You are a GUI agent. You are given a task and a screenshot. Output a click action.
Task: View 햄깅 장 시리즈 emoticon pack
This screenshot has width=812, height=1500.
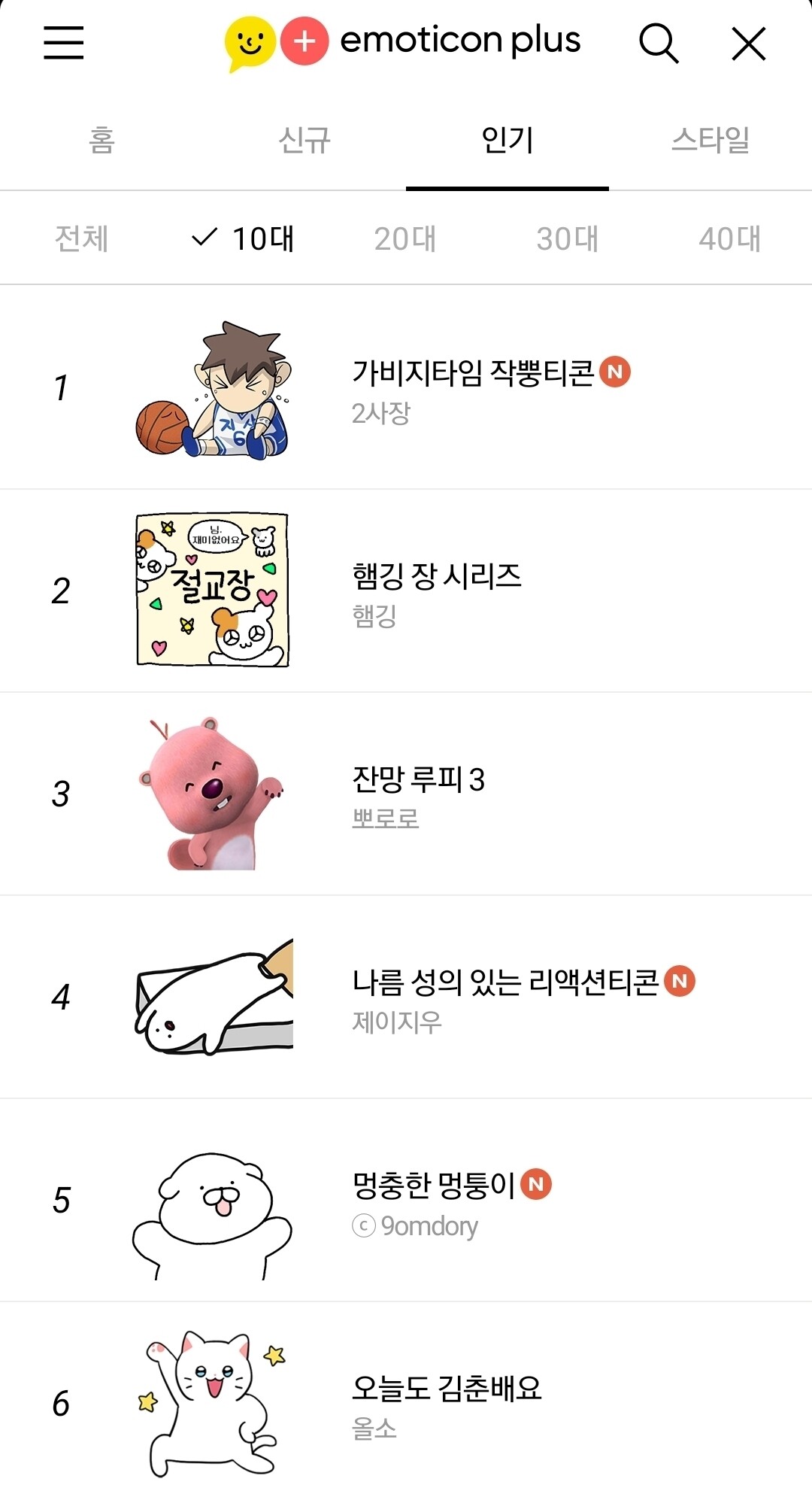click(437, 576)
